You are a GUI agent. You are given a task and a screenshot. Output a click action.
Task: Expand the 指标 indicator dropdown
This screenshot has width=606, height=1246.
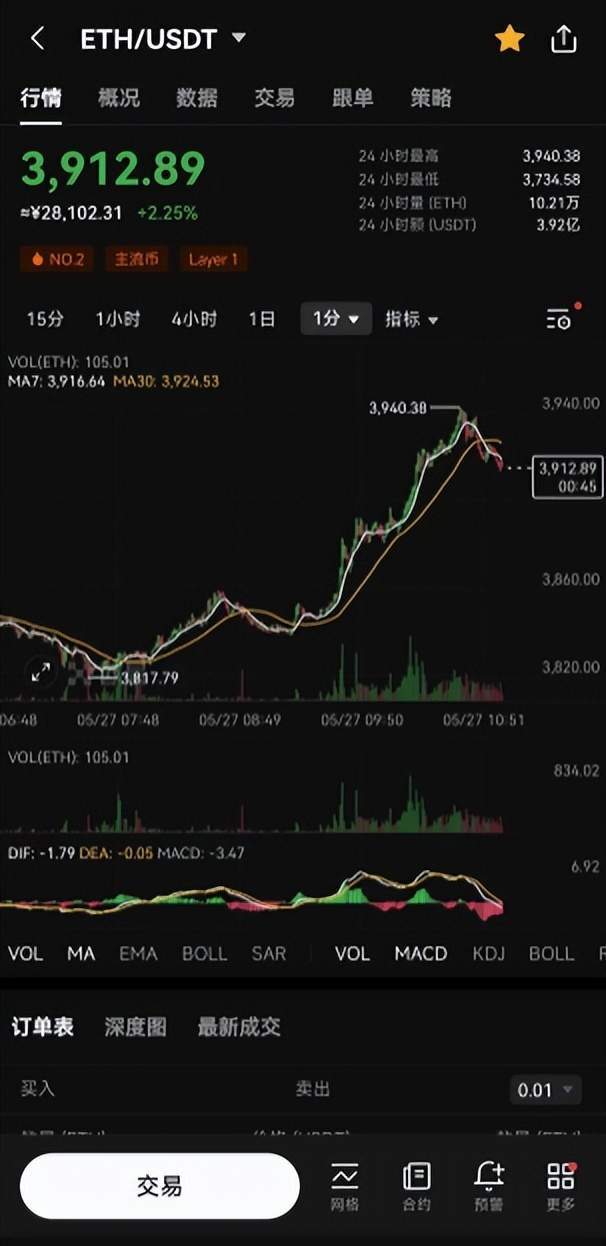(x=412, y=319)
